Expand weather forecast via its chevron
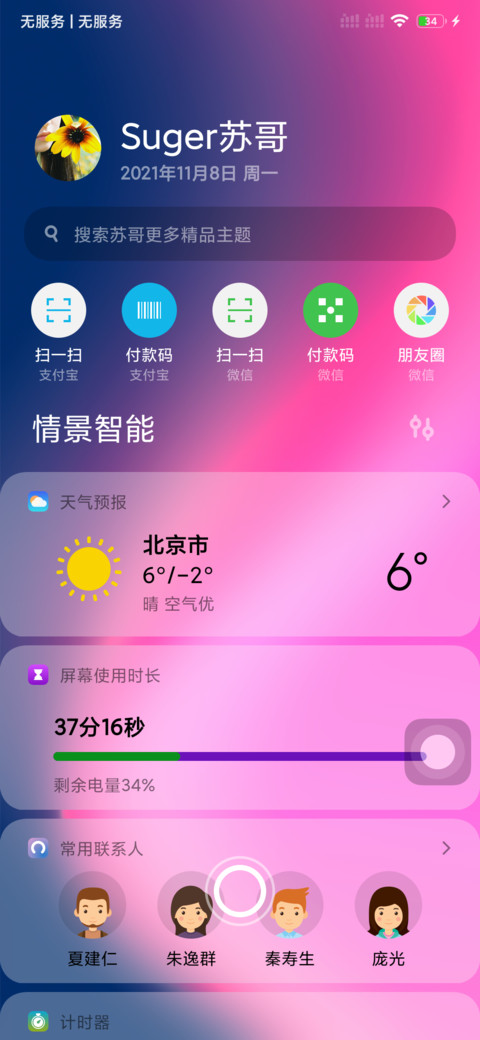The height and width of the screenshot is (1040, 480). [x=446, y=501]
